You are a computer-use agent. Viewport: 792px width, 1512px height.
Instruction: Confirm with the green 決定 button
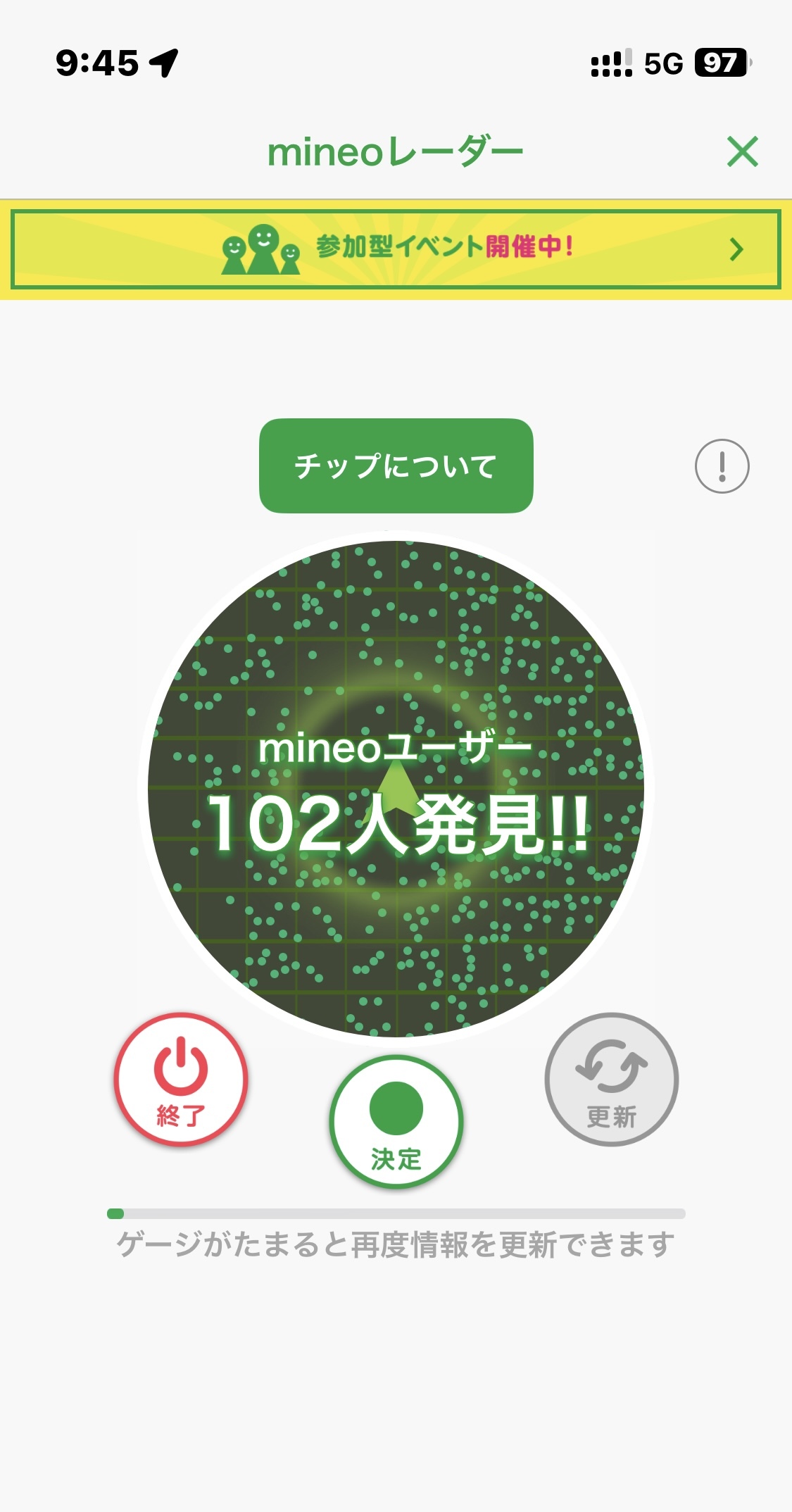[x=396, y=1121]
